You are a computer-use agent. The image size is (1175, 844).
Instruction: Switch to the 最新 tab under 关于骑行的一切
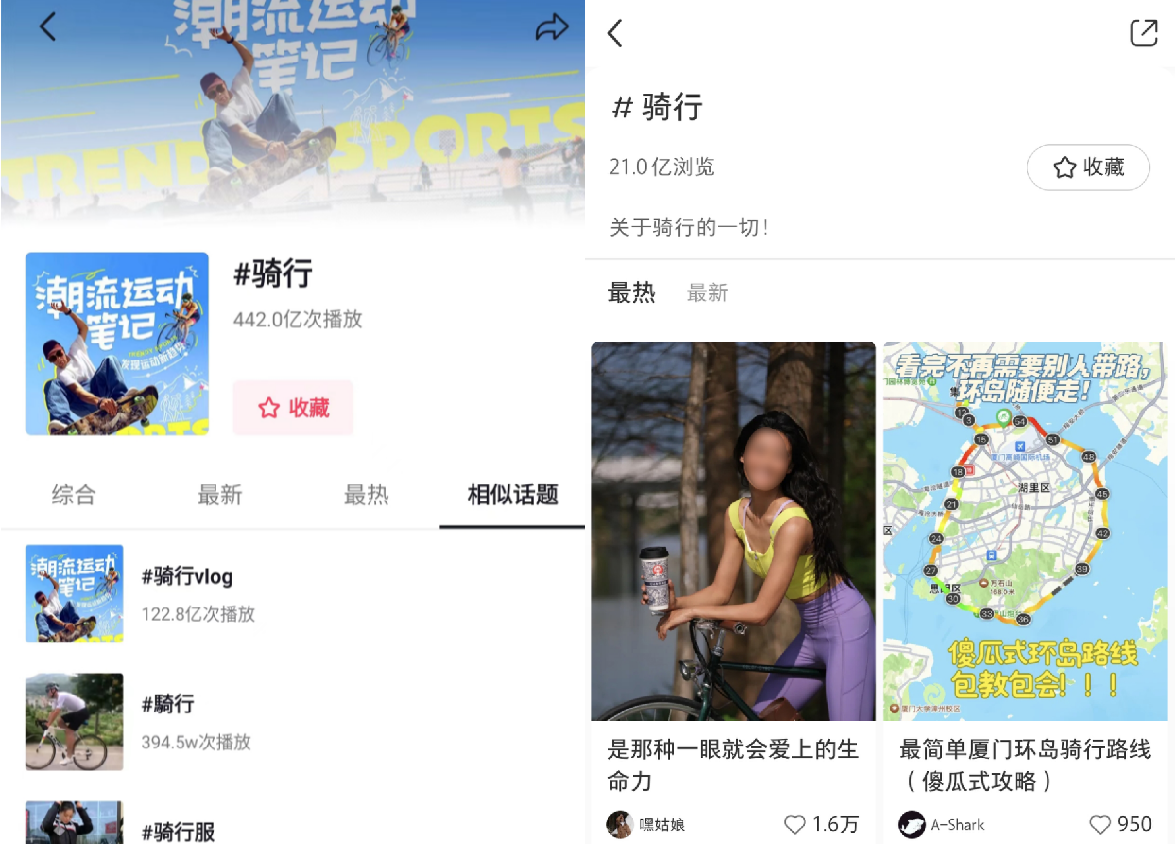point(707,293)
